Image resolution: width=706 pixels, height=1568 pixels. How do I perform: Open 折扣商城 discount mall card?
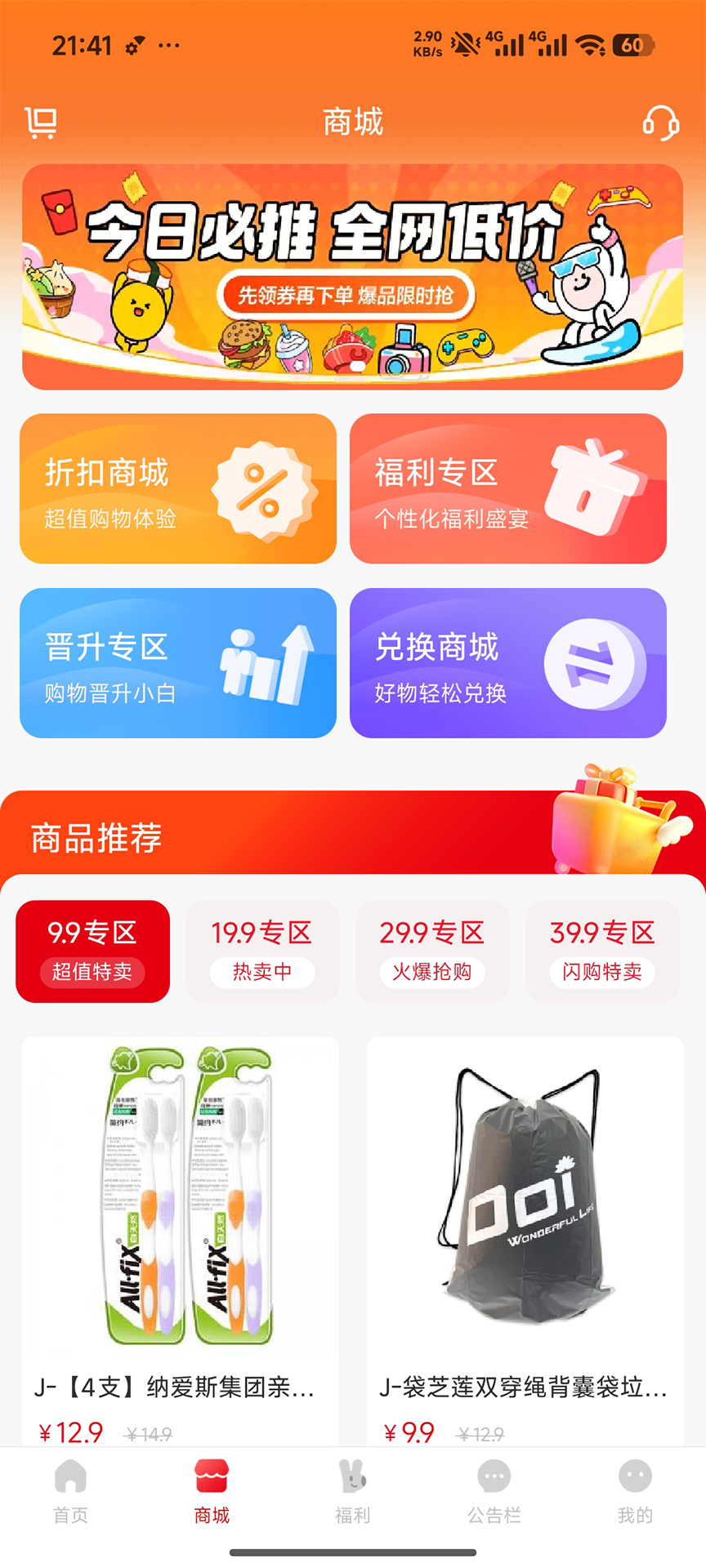(178, 488)
